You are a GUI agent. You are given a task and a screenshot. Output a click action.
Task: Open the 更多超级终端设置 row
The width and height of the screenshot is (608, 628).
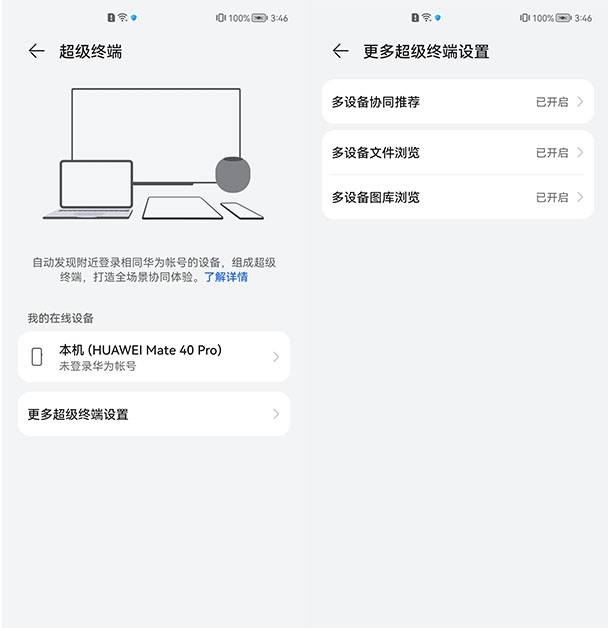tap(153, 414)
